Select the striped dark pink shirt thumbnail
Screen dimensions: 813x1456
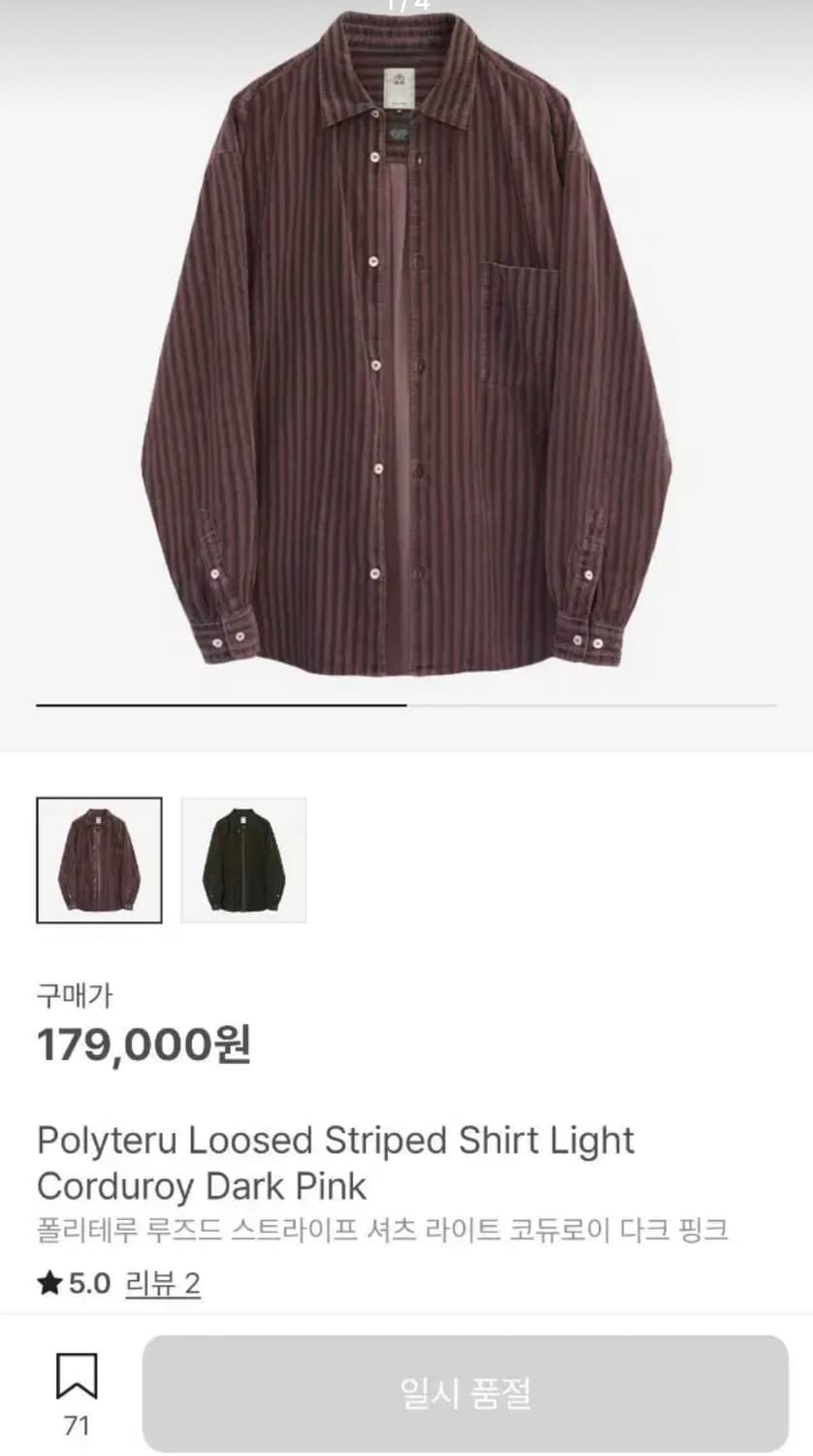tap(99, 858)
